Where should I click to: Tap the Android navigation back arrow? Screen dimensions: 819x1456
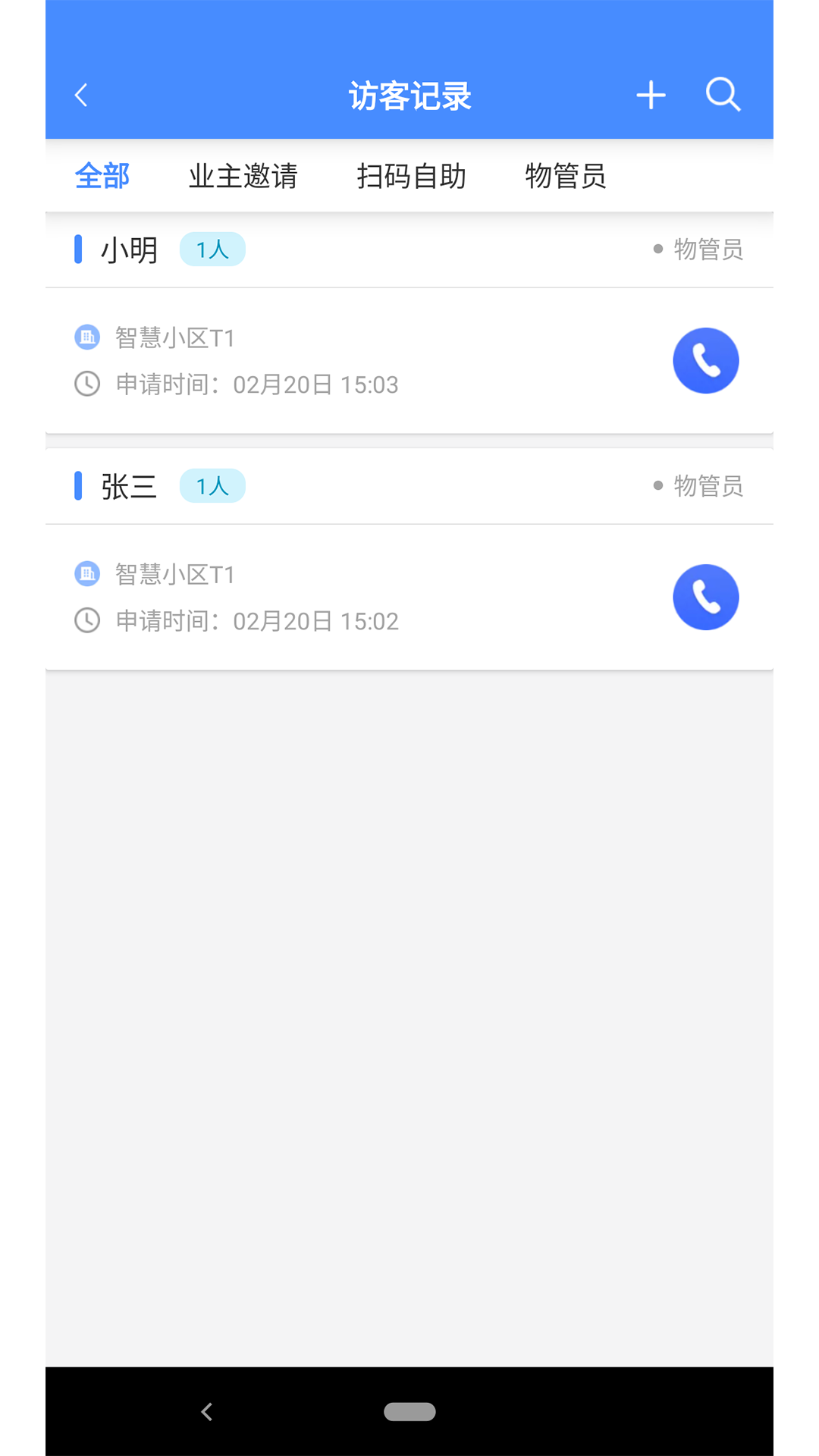[205, 1411]
